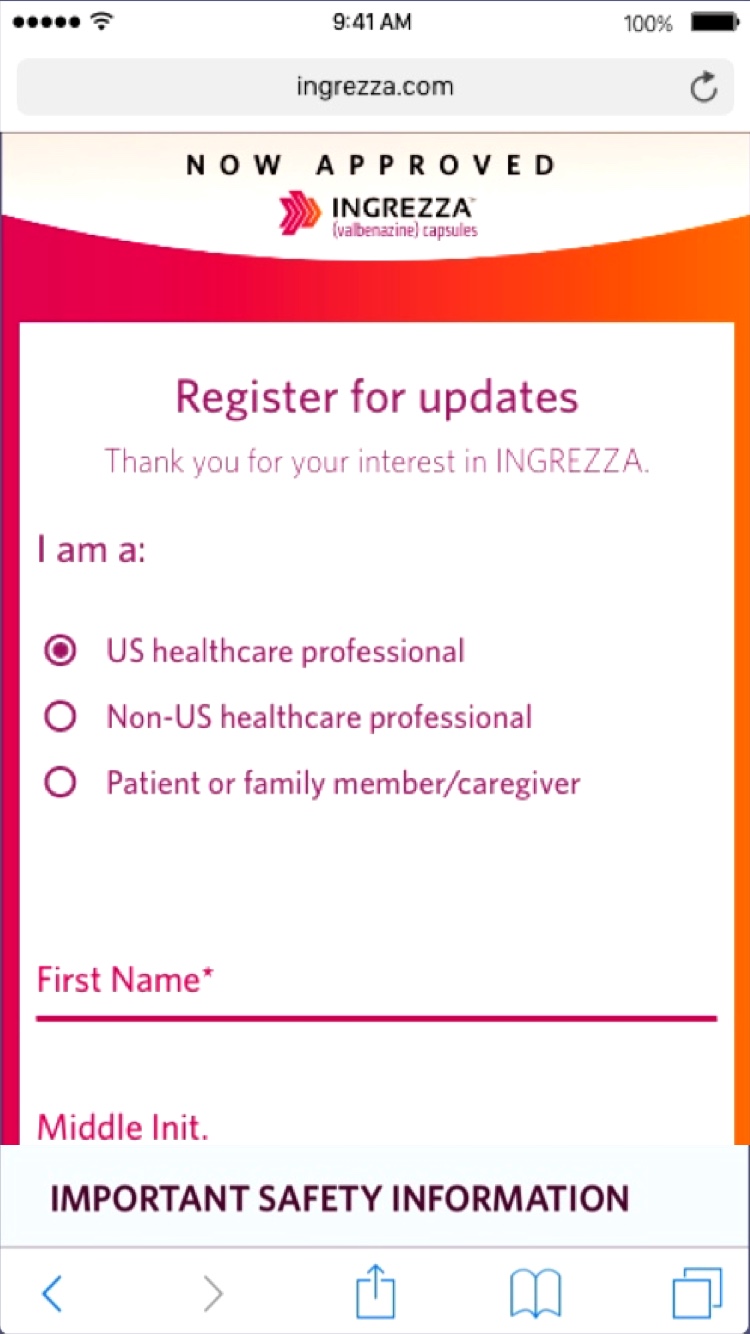Screen dimensions: 750x1334
Task: Open the Safari share sheet
Action: [376, 1290]
